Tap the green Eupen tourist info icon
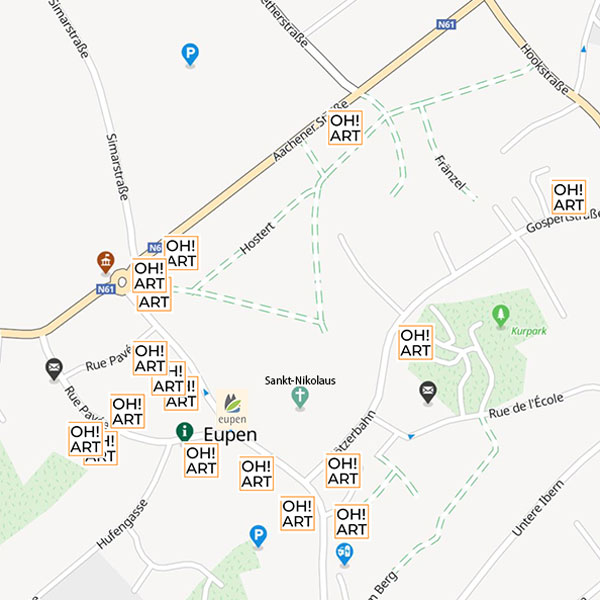The image size is (600, 600). pyautogui.click(x=184, y=432)
